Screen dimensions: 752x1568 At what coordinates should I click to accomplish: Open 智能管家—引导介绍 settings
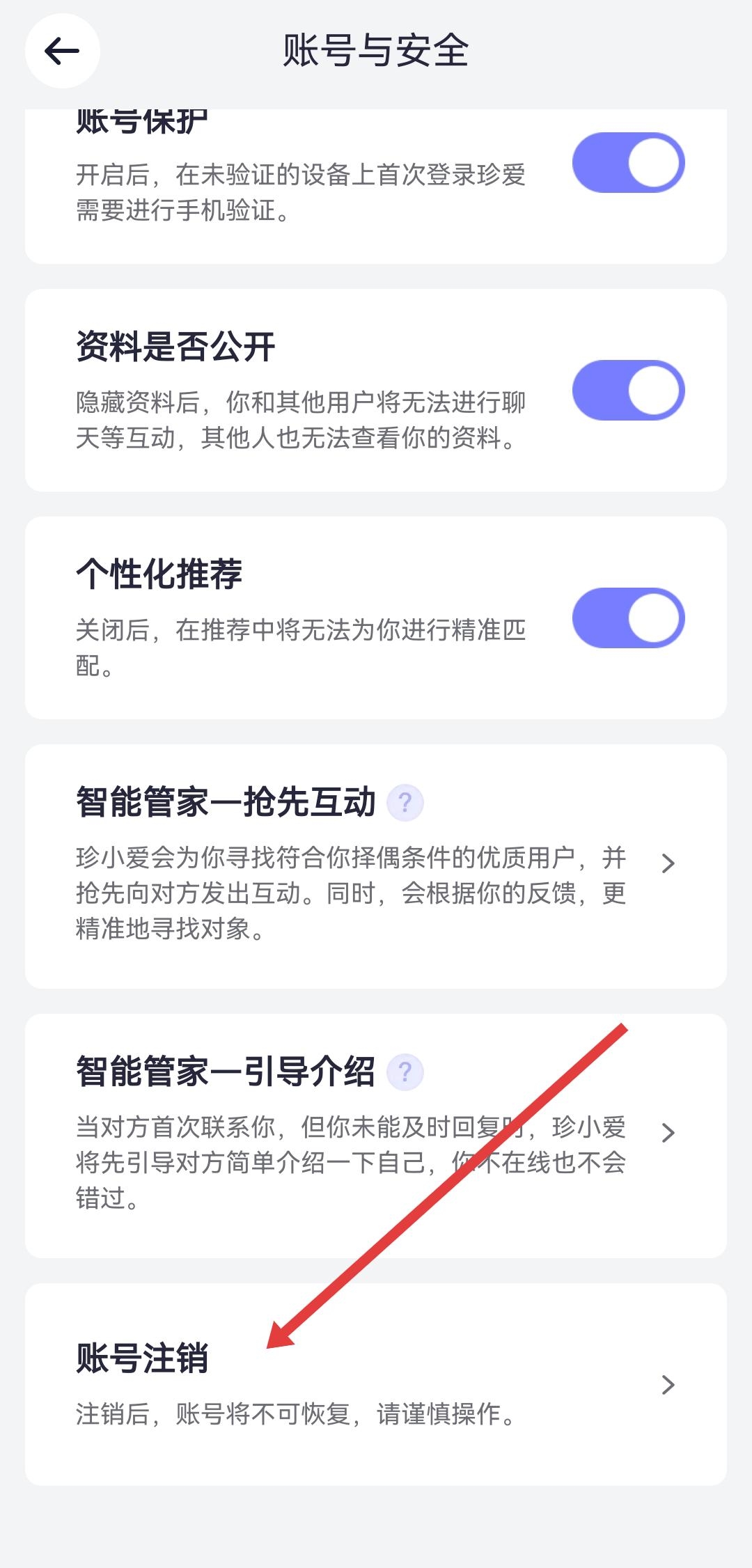point(376,1136)
